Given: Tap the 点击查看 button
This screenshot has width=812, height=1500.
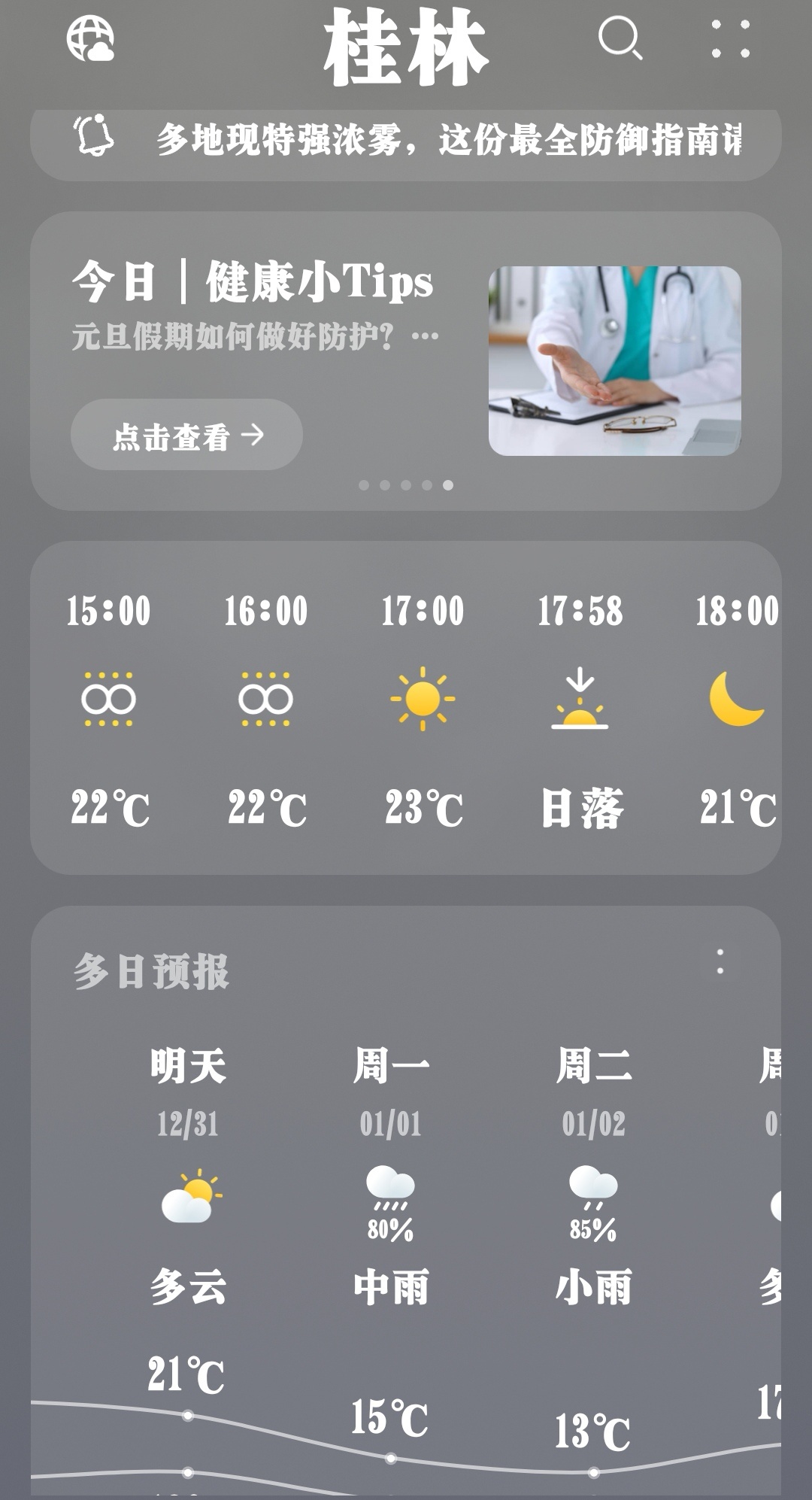Looking at the screenshot, I should click(186, 436).
